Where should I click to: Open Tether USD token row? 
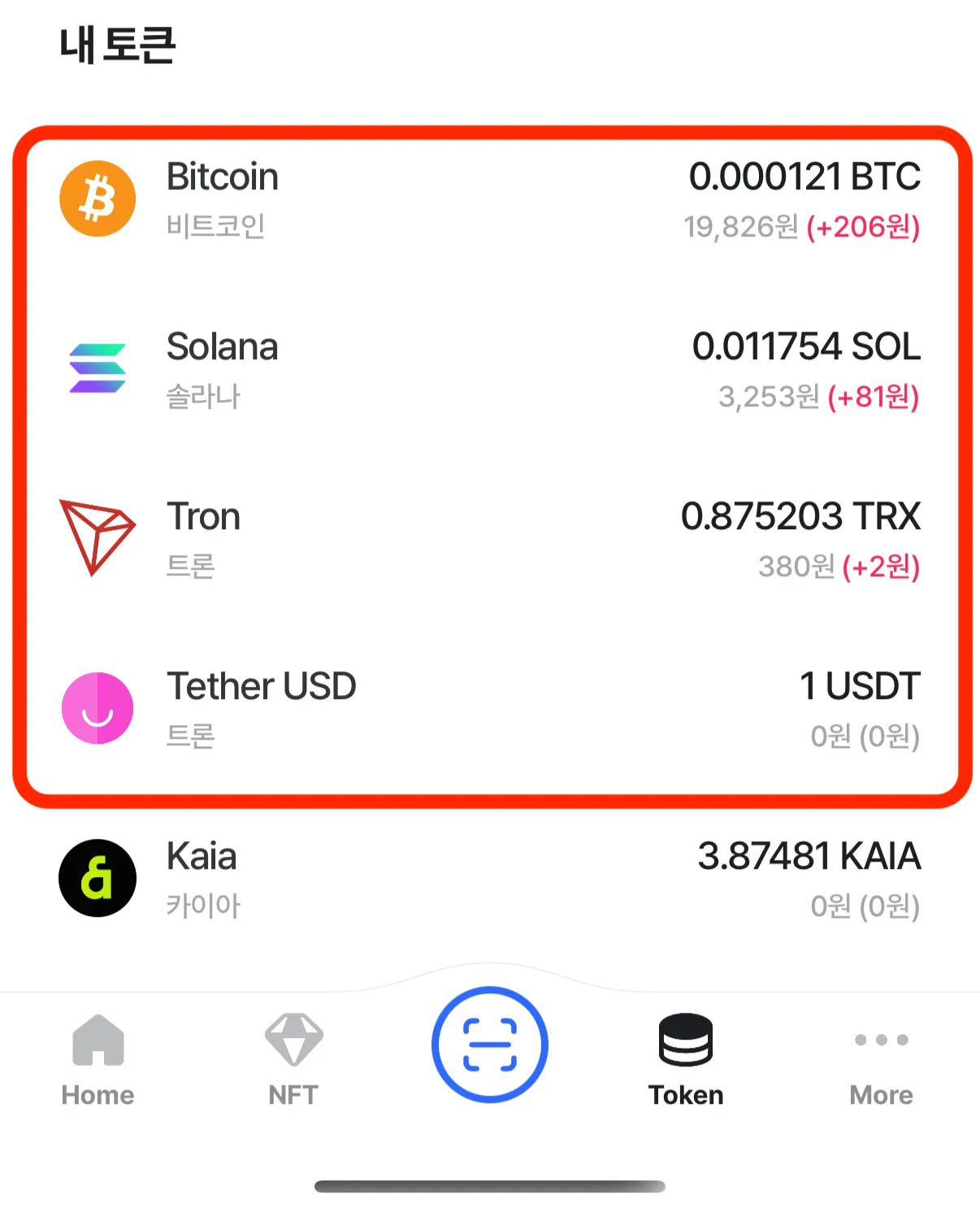click(490, 710)
